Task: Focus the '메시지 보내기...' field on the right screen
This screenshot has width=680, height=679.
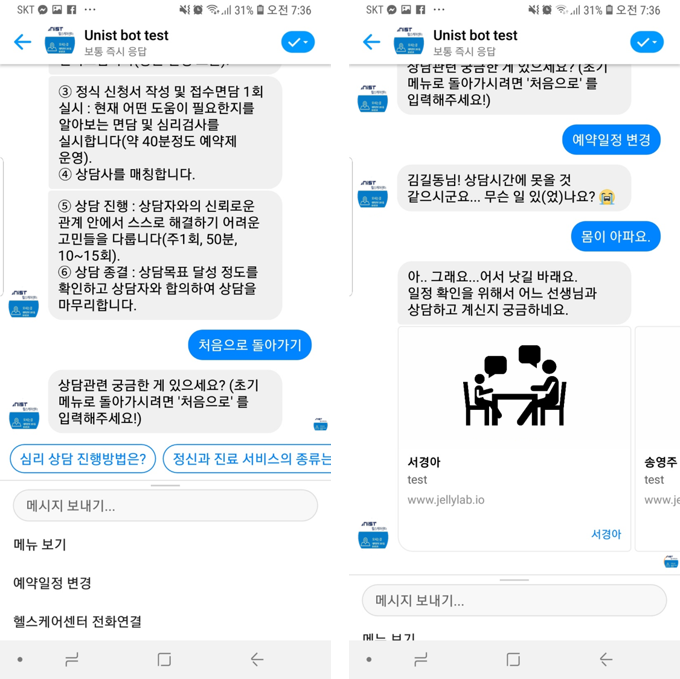Action: 514,600
